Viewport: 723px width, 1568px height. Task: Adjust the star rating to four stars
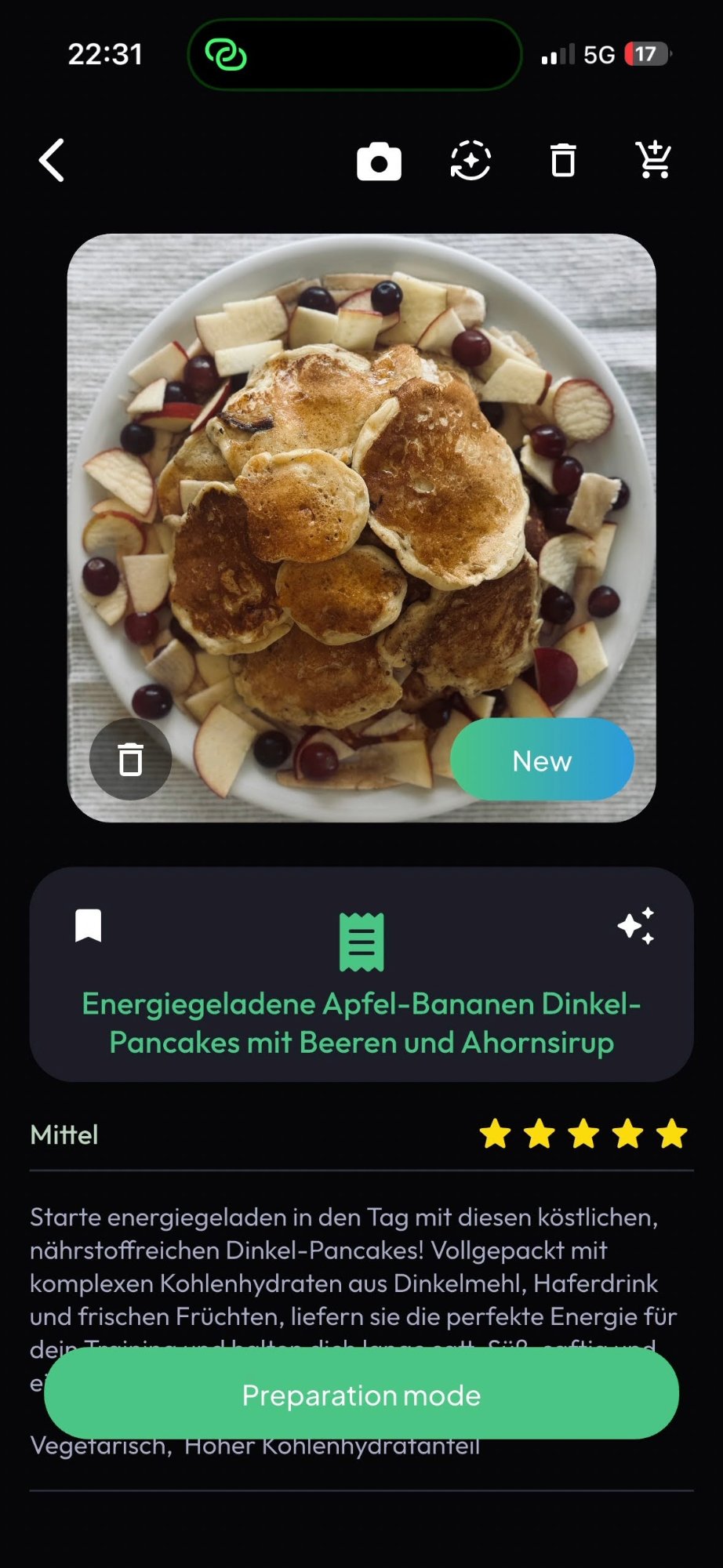coord(627,1134)
